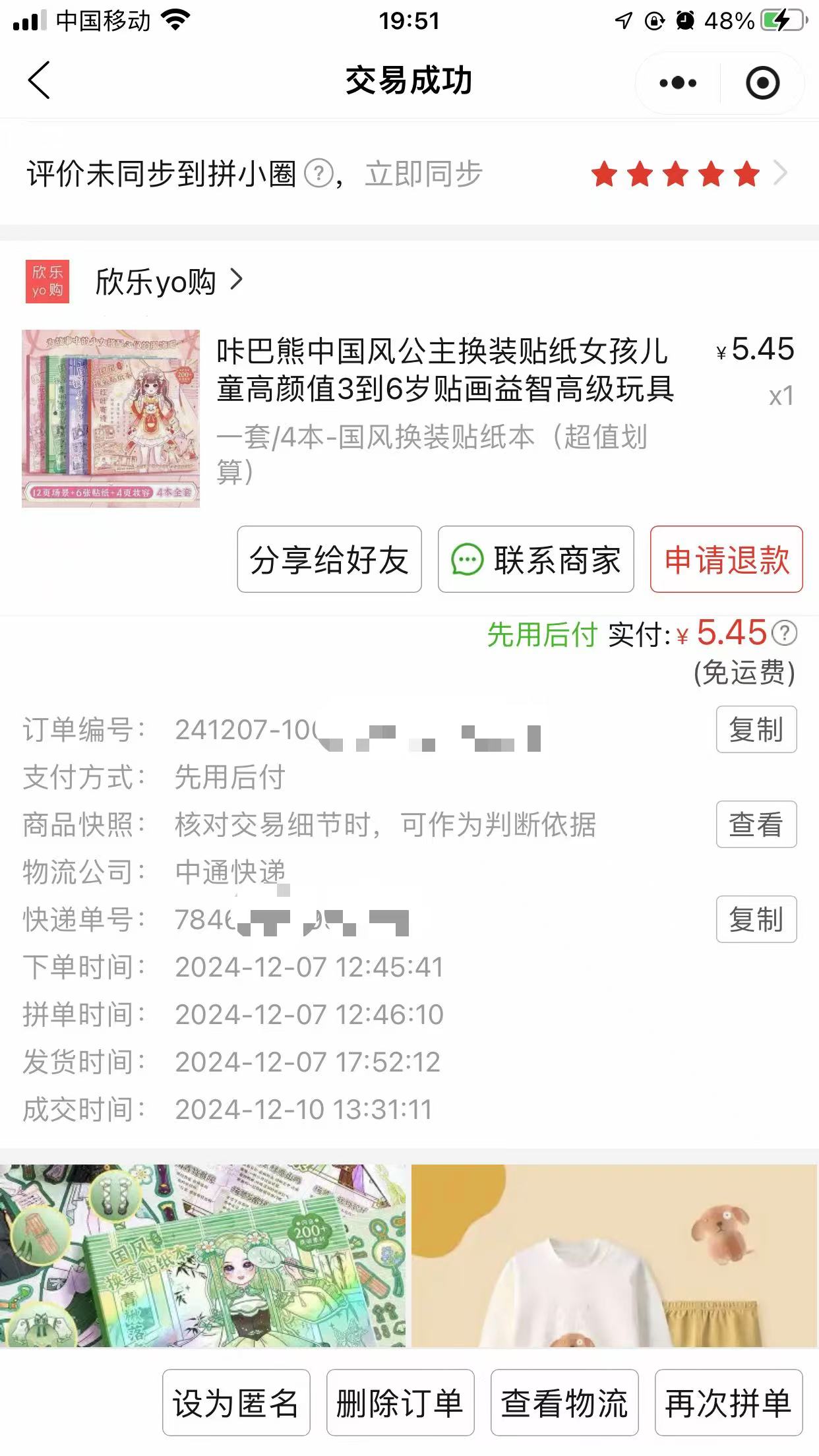Open the 咔巴熊 sticker book product
This screenshot has height=1456, width=819.
445,370
